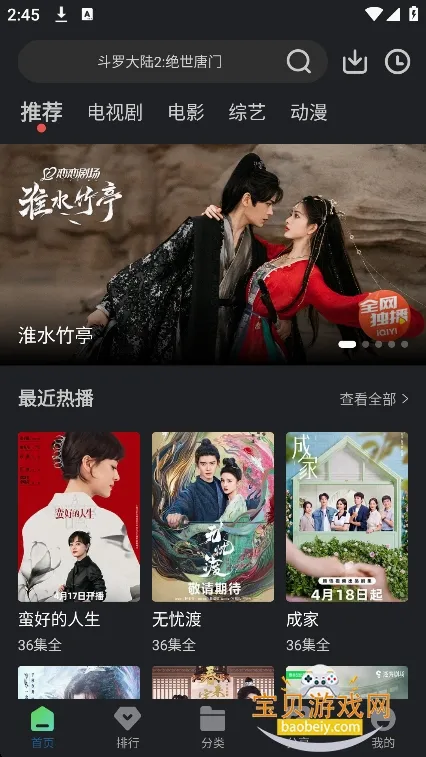This screenshot has width=426, height=757.
Task: Switch to the 电影 tab
Action: coord(186,112)
